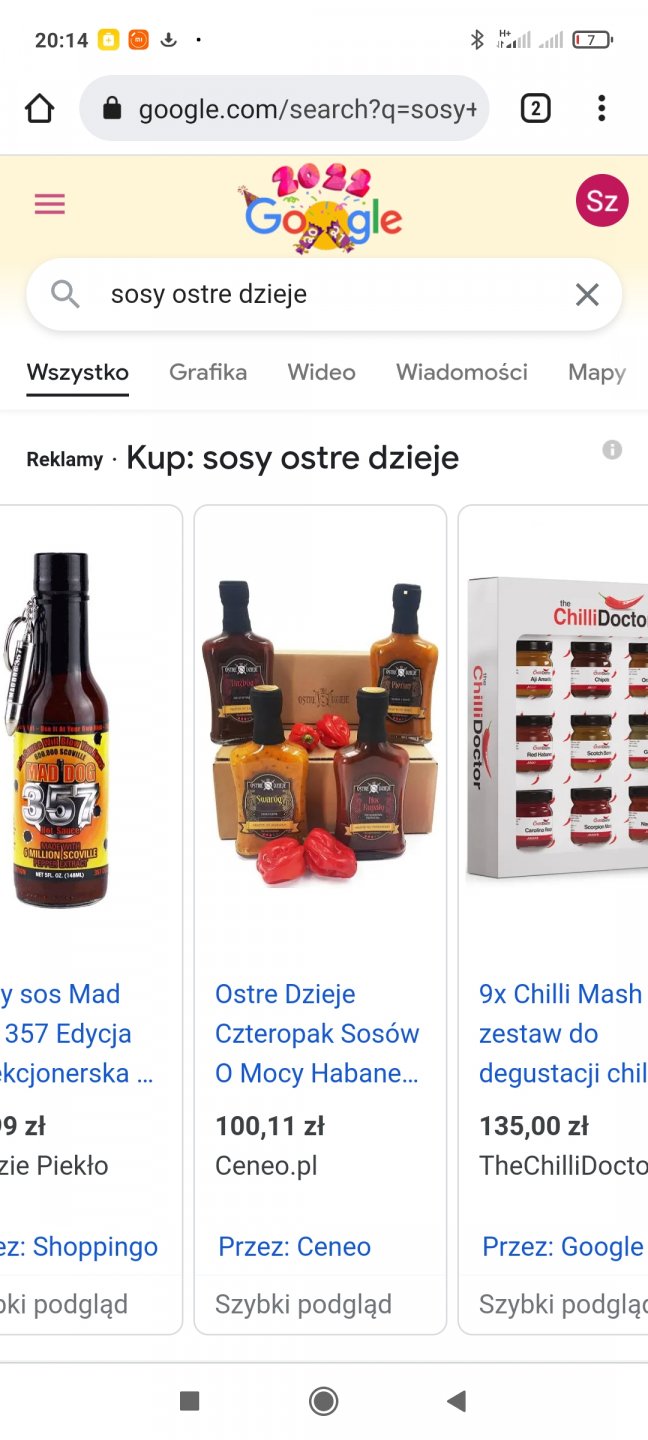Open the ads info icon
The image size is (648, 1440).
click(x=612, y=450)
